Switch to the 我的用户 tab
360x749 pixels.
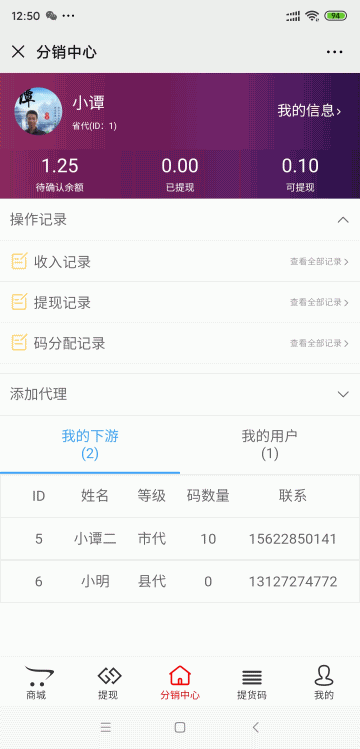pyautogui.click(x=270, y=444)
